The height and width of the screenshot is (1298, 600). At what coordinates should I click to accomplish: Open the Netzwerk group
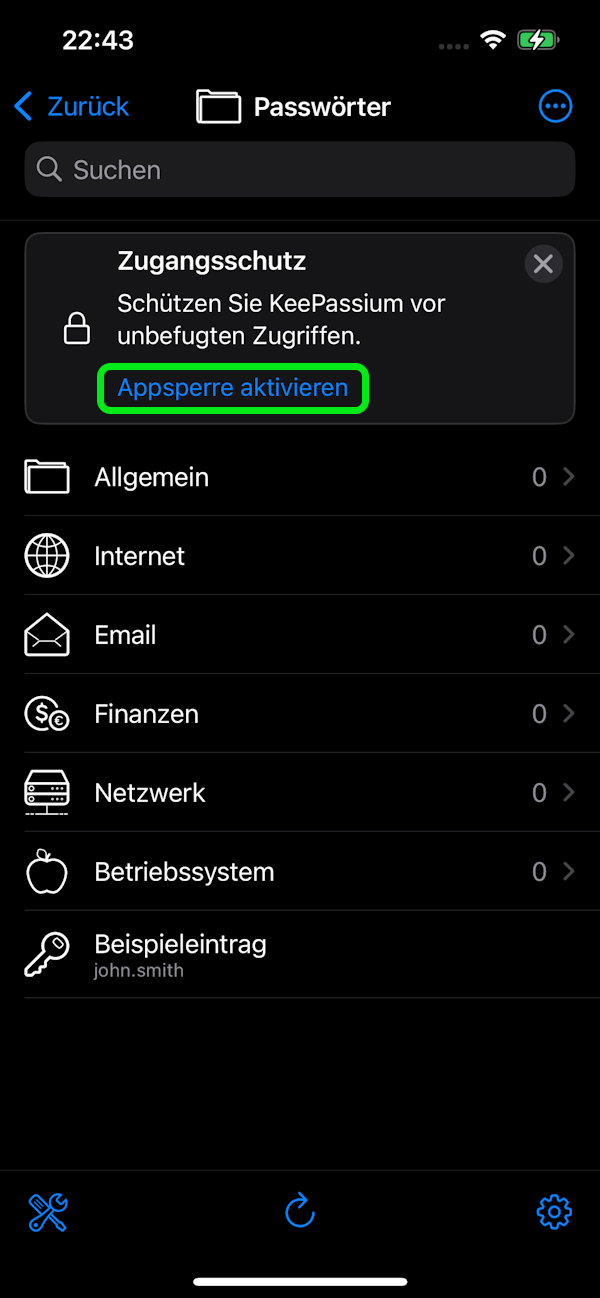pos(300,793)
